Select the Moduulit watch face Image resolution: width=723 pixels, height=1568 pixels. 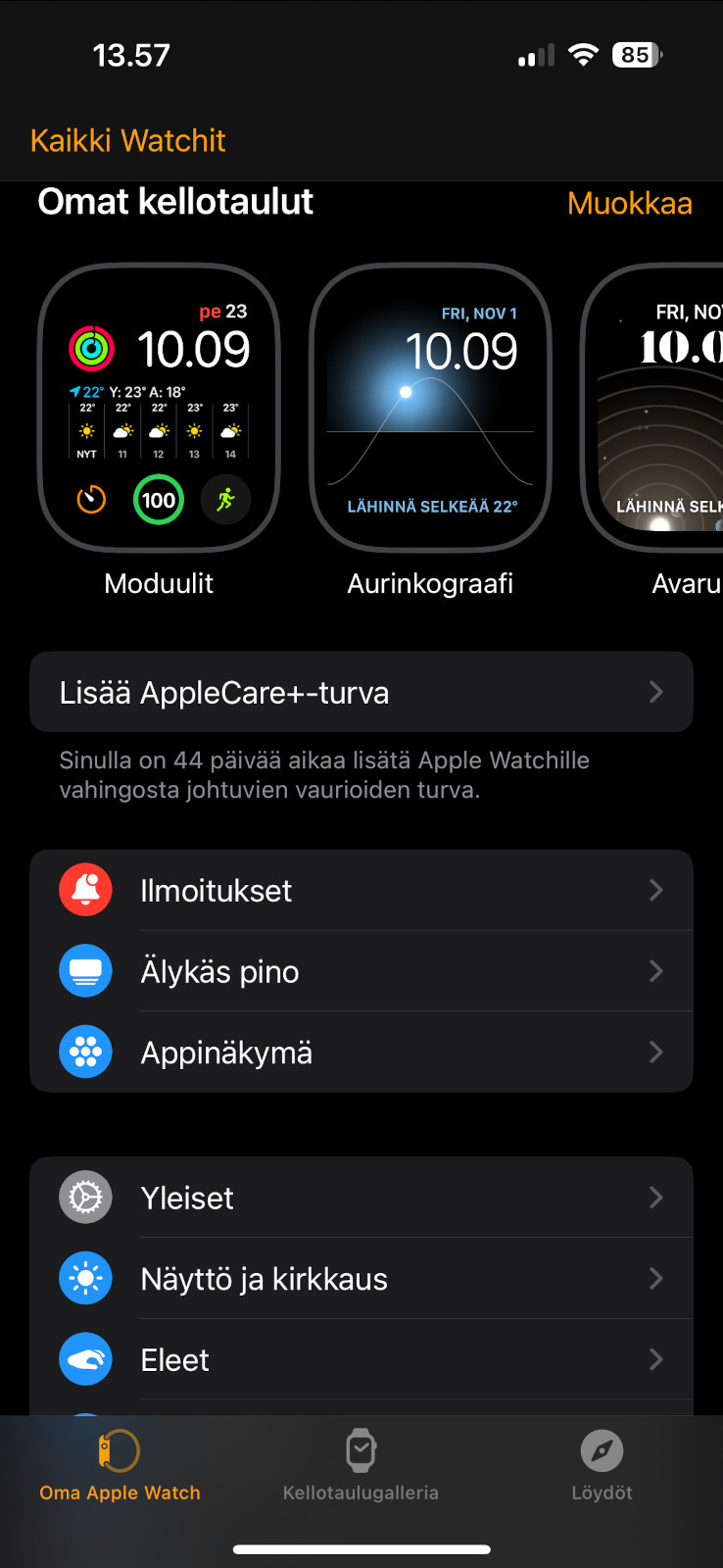[159, 409]
